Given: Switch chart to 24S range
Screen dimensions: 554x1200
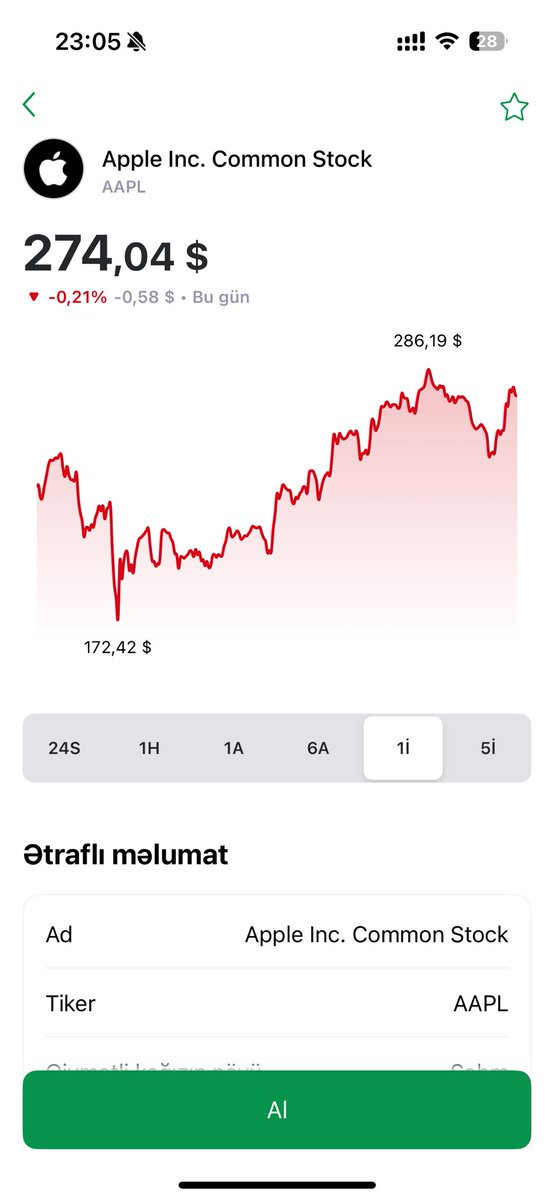Looking at the screenshot, I should (64, 748).
